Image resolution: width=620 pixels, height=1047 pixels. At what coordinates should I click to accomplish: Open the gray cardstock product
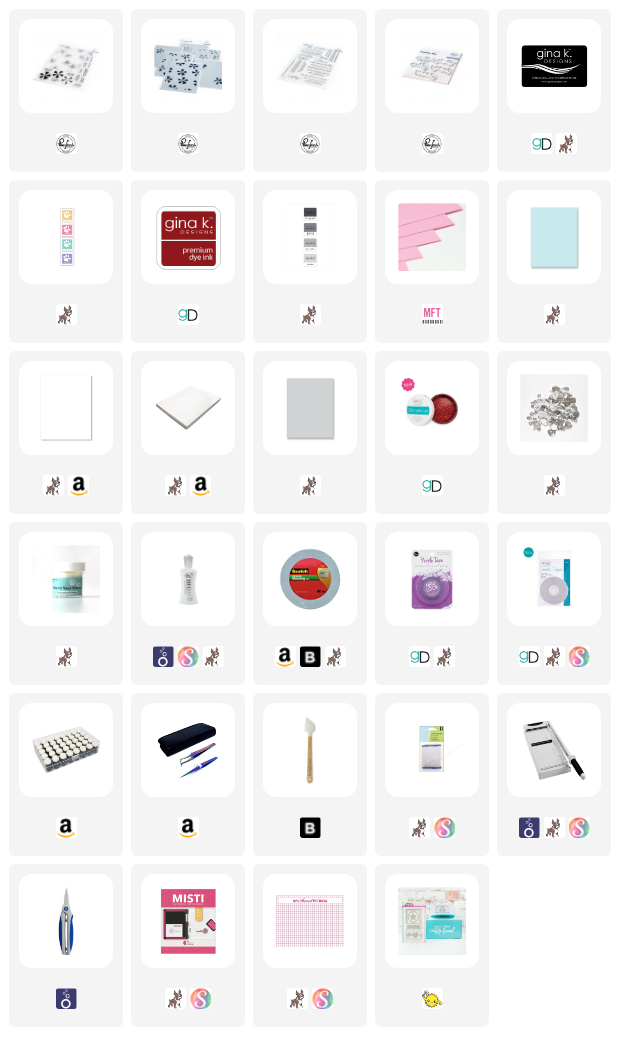click(x=310, y=408)
